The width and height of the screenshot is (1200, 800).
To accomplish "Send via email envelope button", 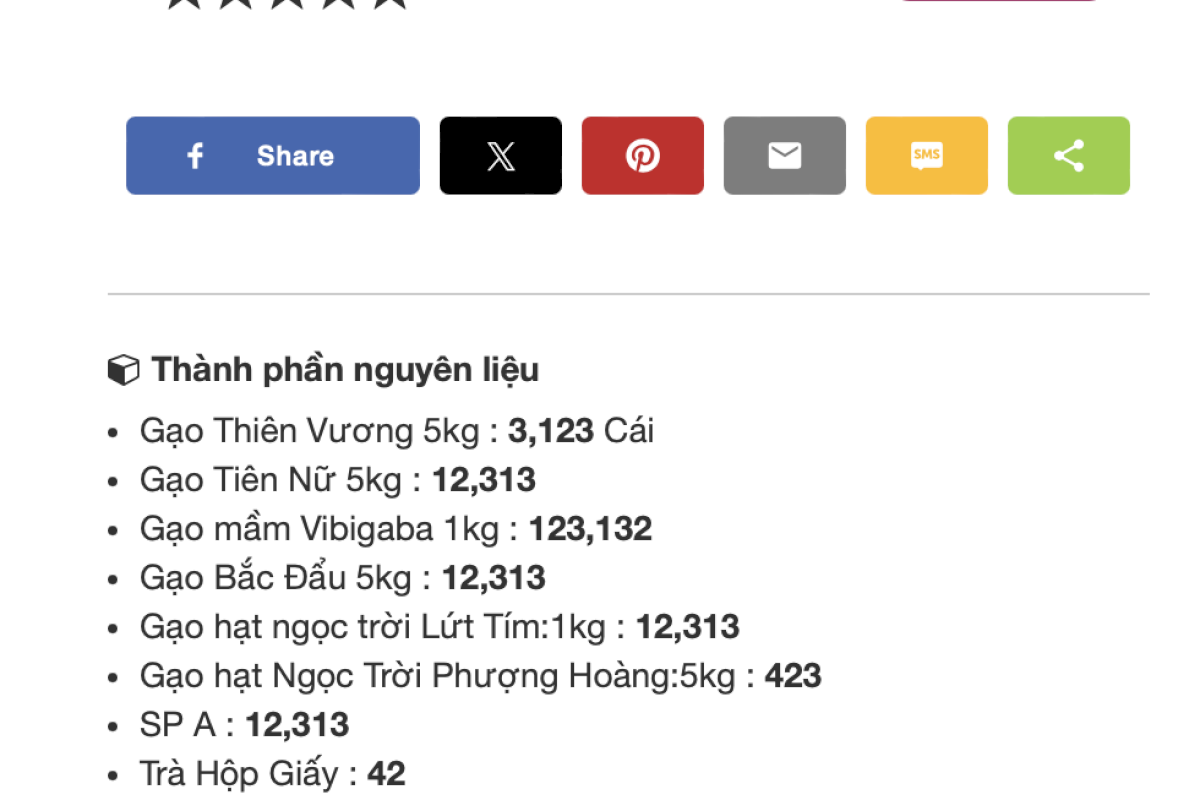I will coord(784,156).
